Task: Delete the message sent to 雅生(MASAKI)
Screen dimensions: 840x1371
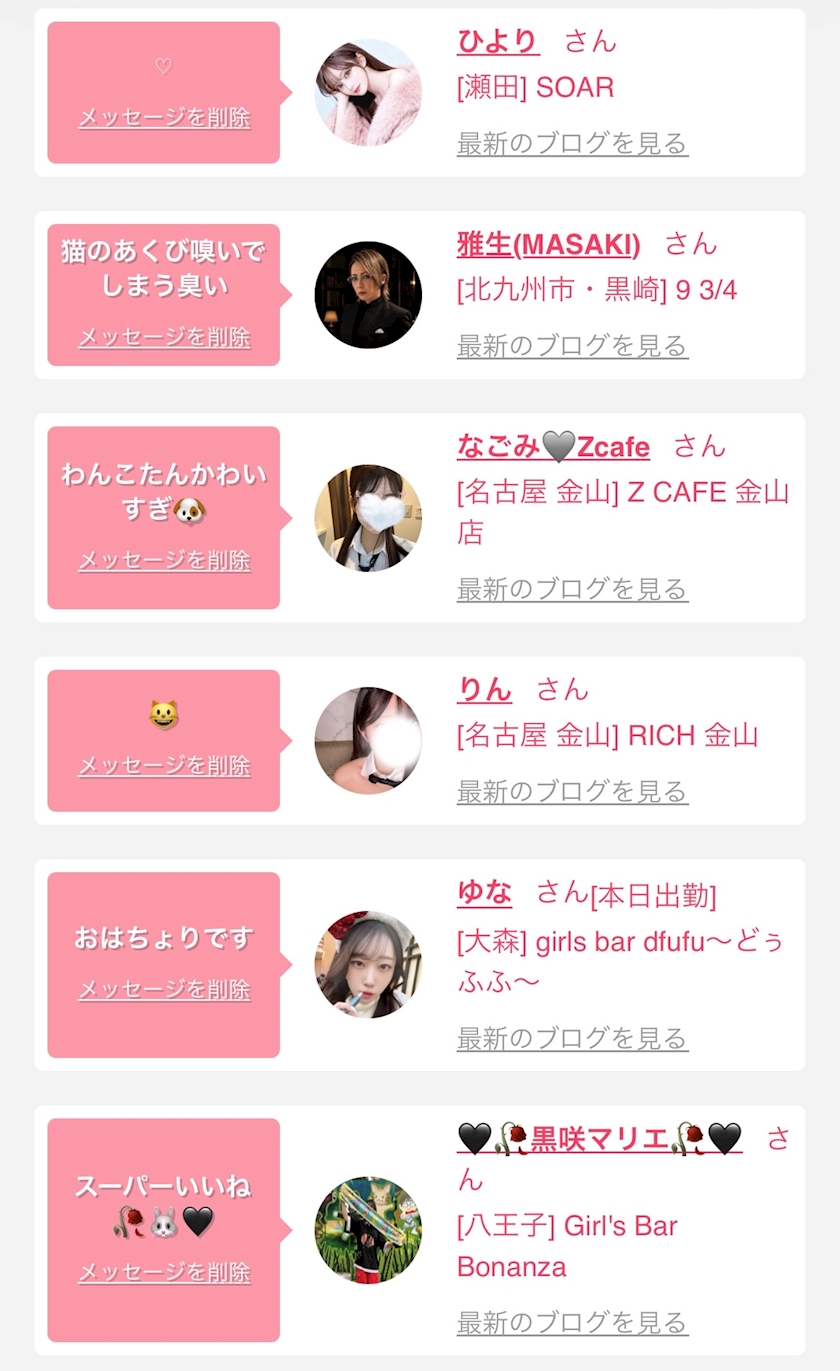Action: pyautogui.click(x=164, y=337)
